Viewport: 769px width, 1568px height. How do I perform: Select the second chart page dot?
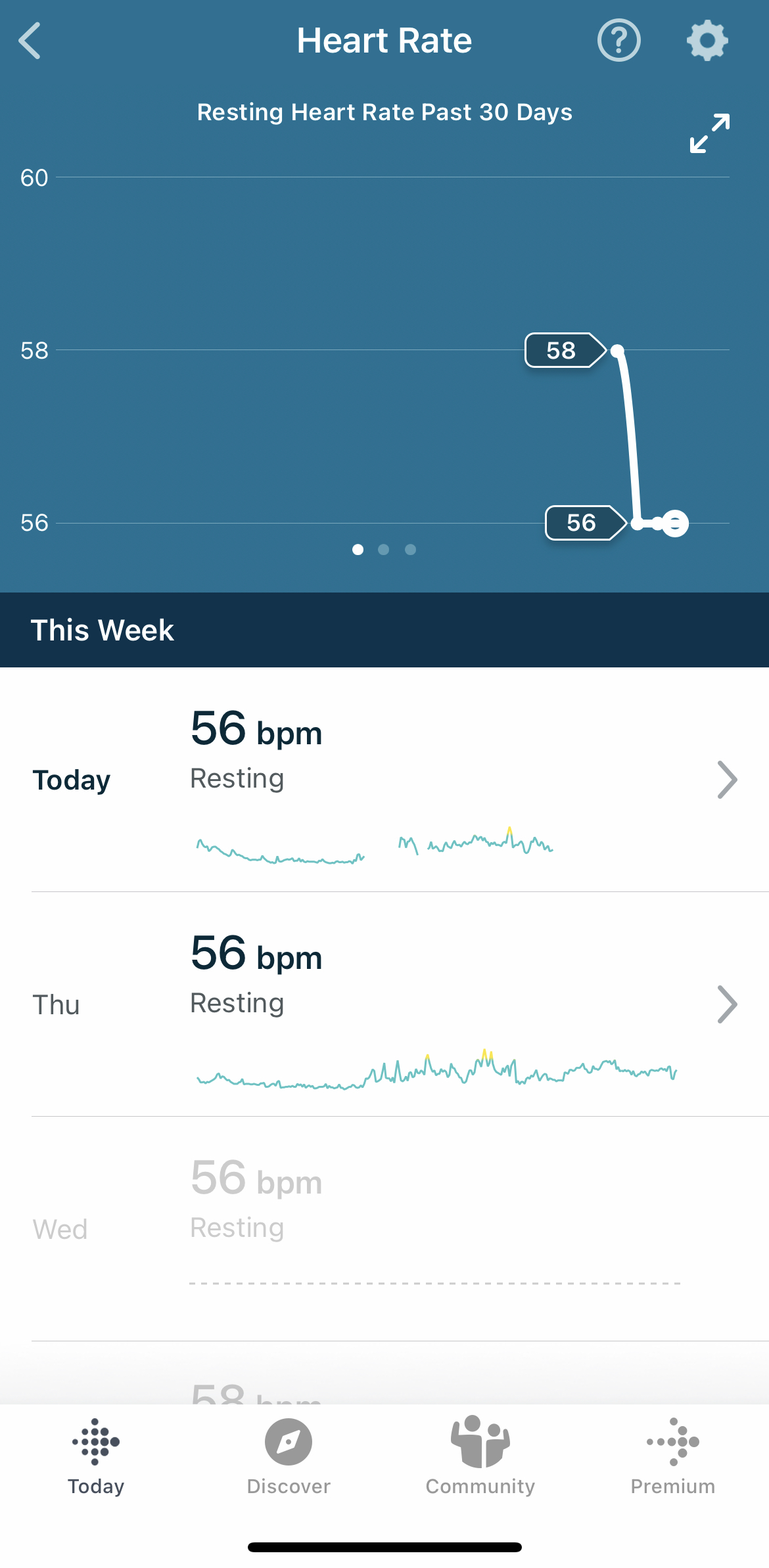(384, 549)
